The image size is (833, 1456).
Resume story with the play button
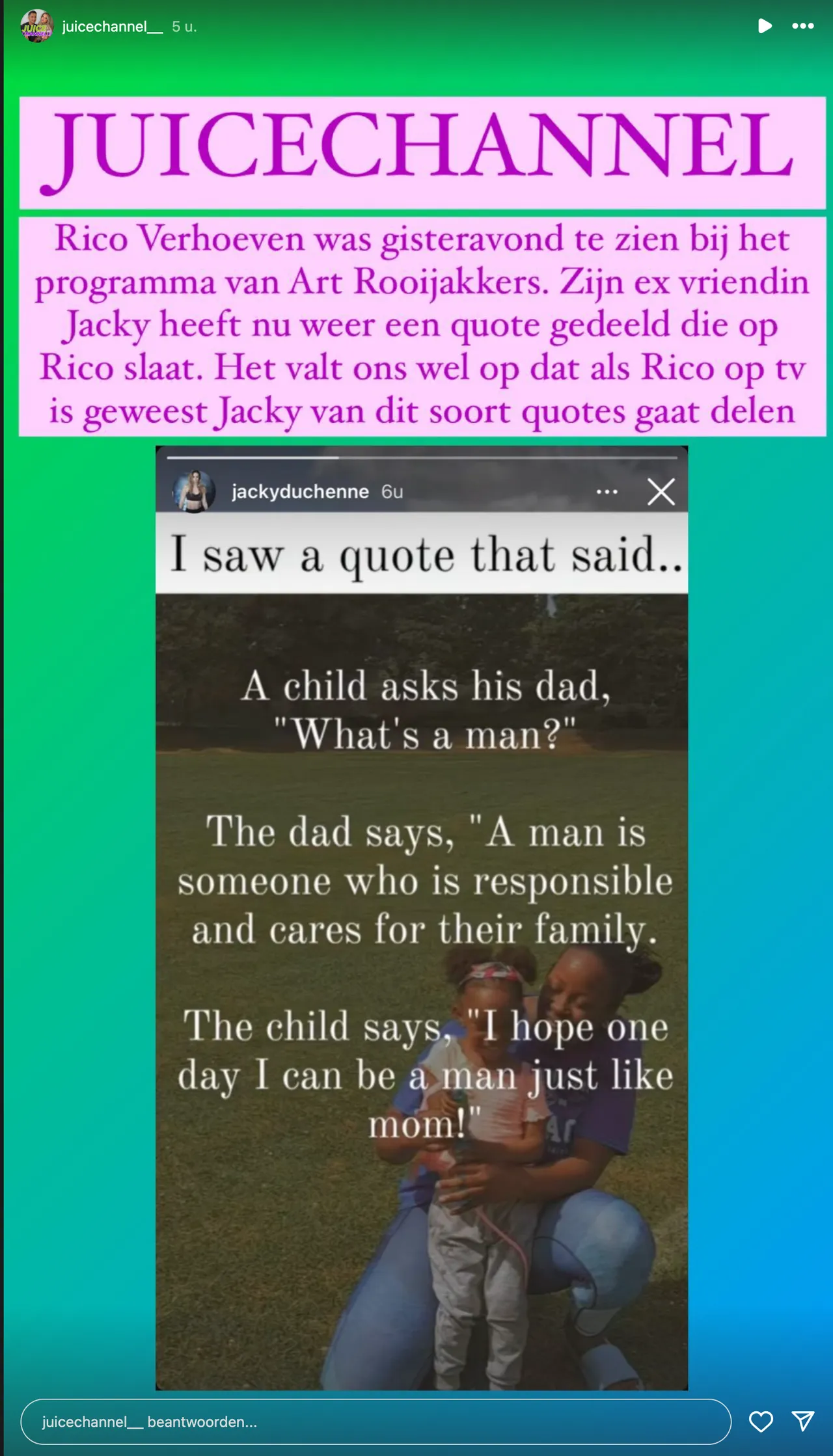pyautogui.click(x=765, y=26)
